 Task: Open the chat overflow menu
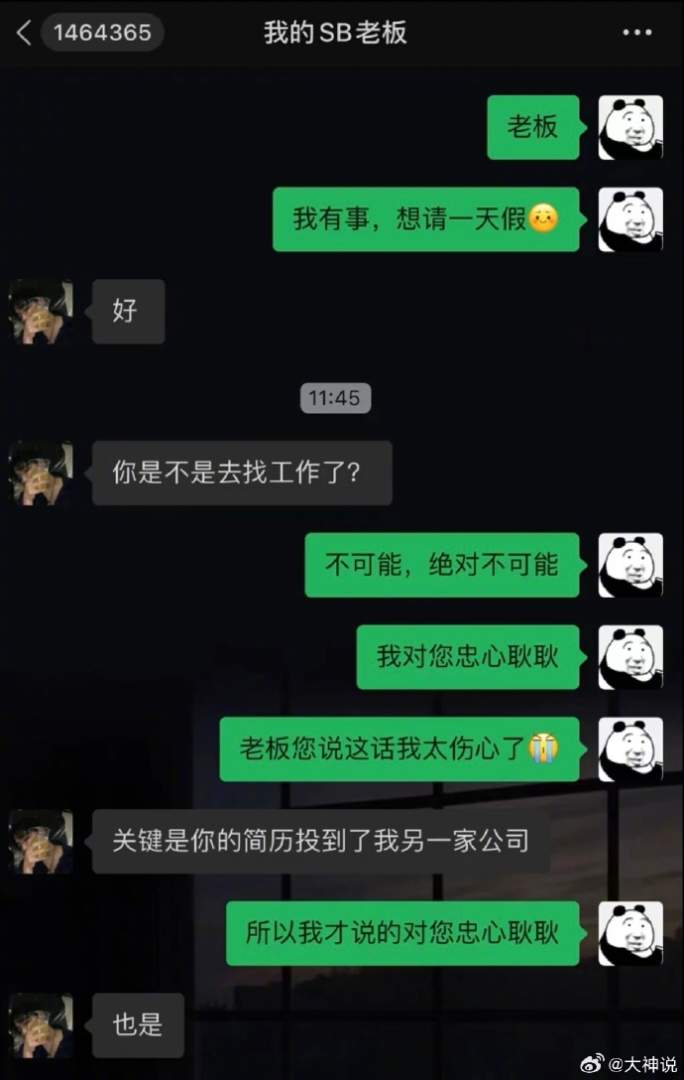tap(637, 33)
